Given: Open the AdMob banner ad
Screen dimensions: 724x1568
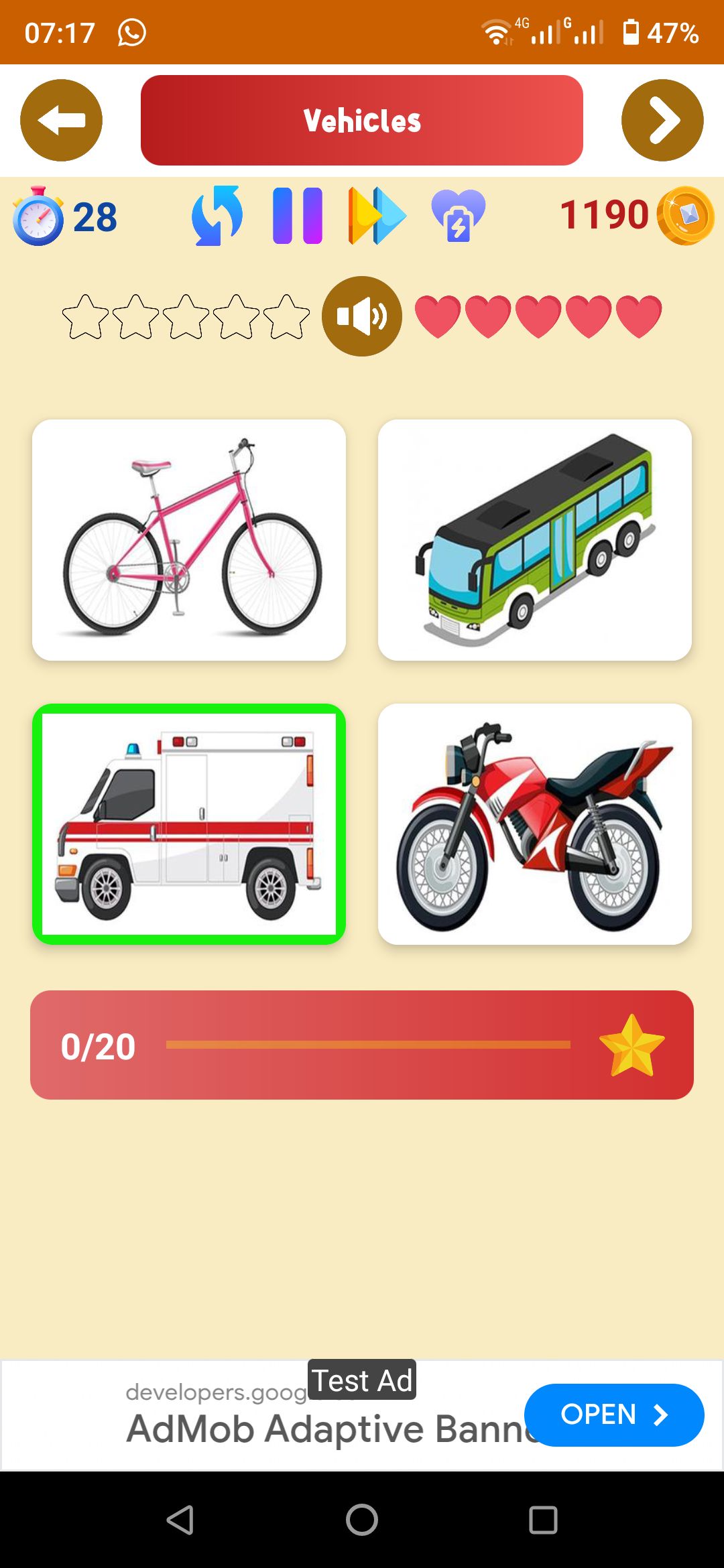Looking at the screenshot, I should click(613, 1415).
